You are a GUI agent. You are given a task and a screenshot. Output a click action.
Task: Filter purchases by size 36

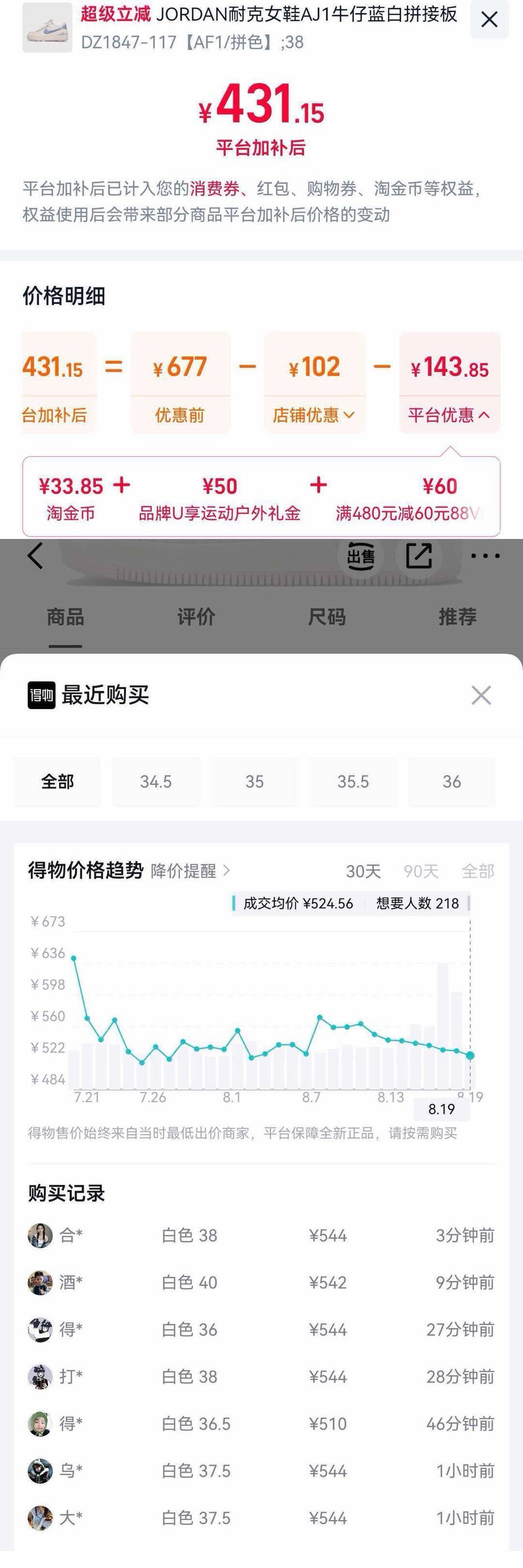tap(452, 782)
